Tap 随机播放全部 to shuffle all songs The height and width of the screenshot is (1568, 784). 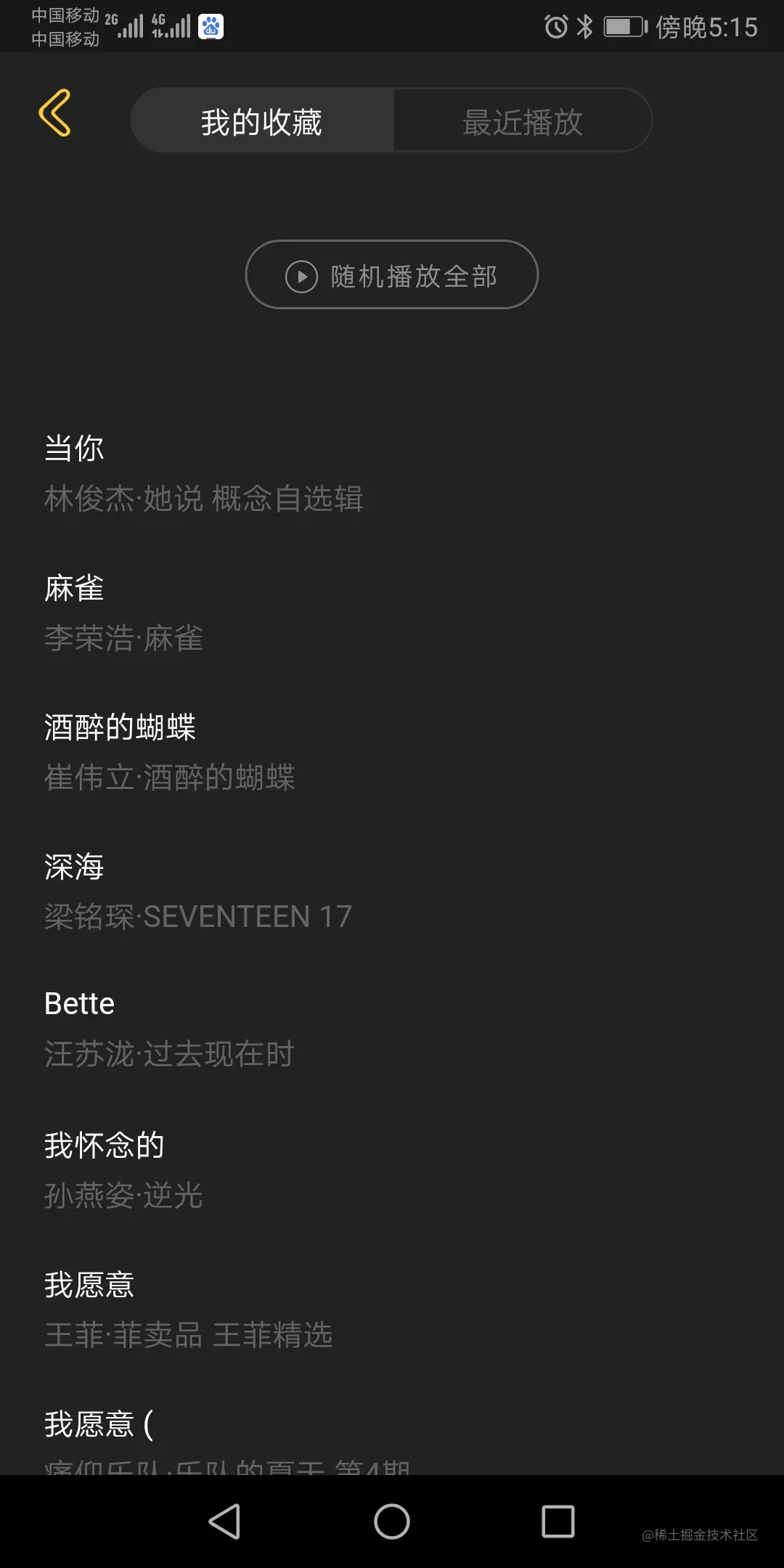(x=392, y=275)
